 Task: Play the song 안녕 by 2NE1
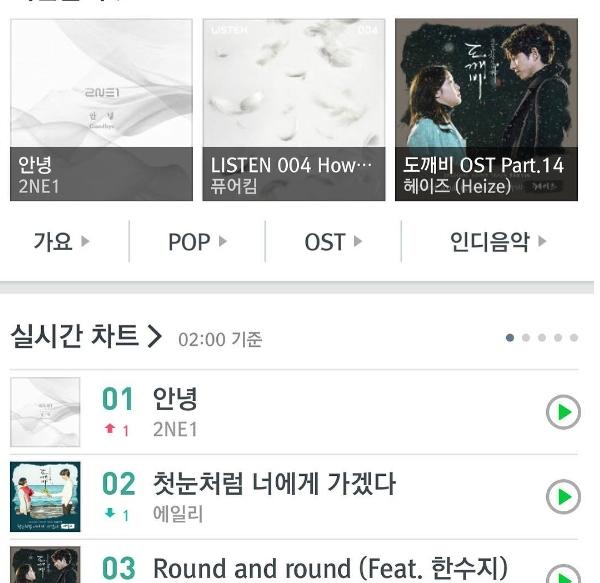point(563,412)
